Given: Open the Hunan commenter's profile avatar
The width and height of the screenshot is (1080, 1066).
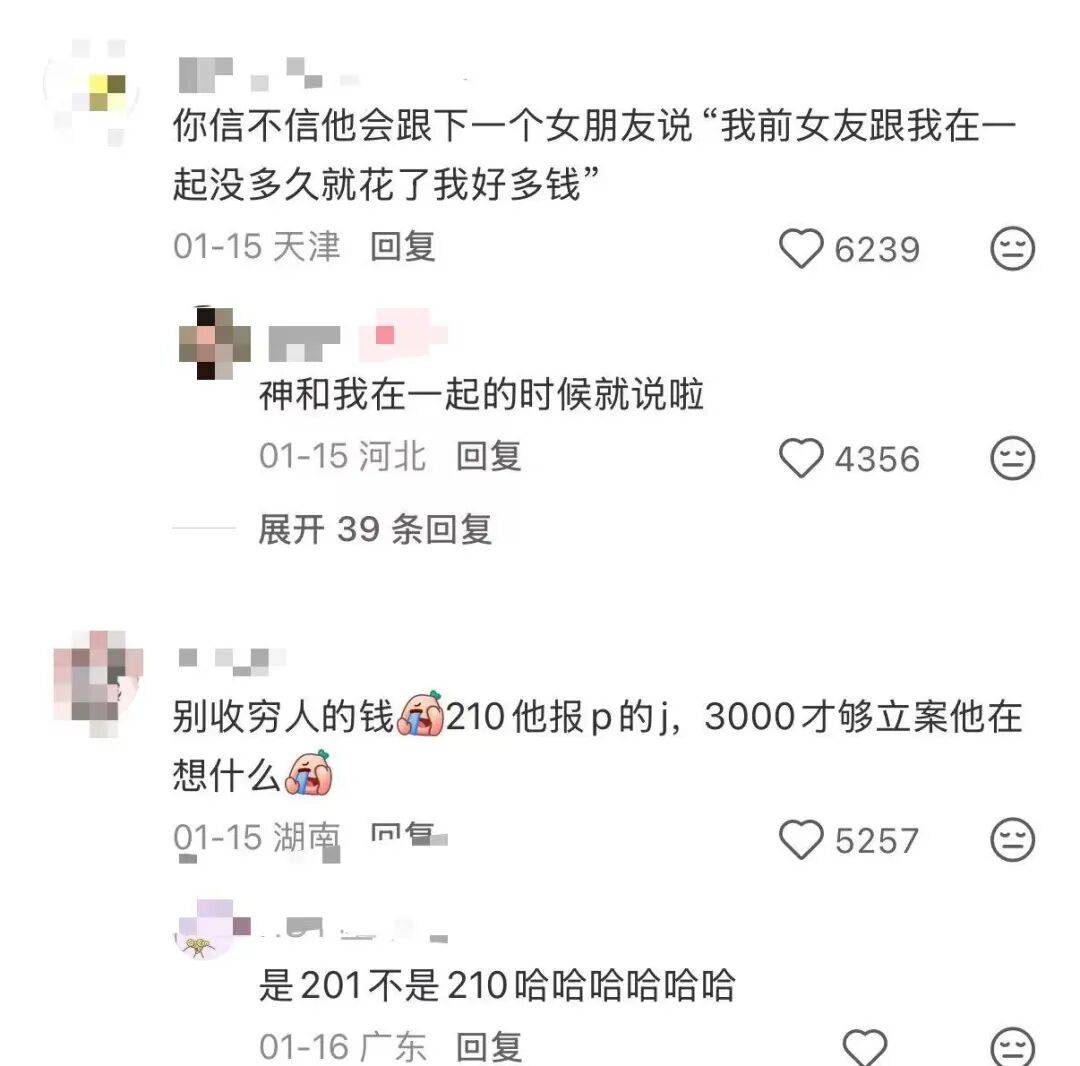Looking at the screenshot, I should (x=97, y=680).
